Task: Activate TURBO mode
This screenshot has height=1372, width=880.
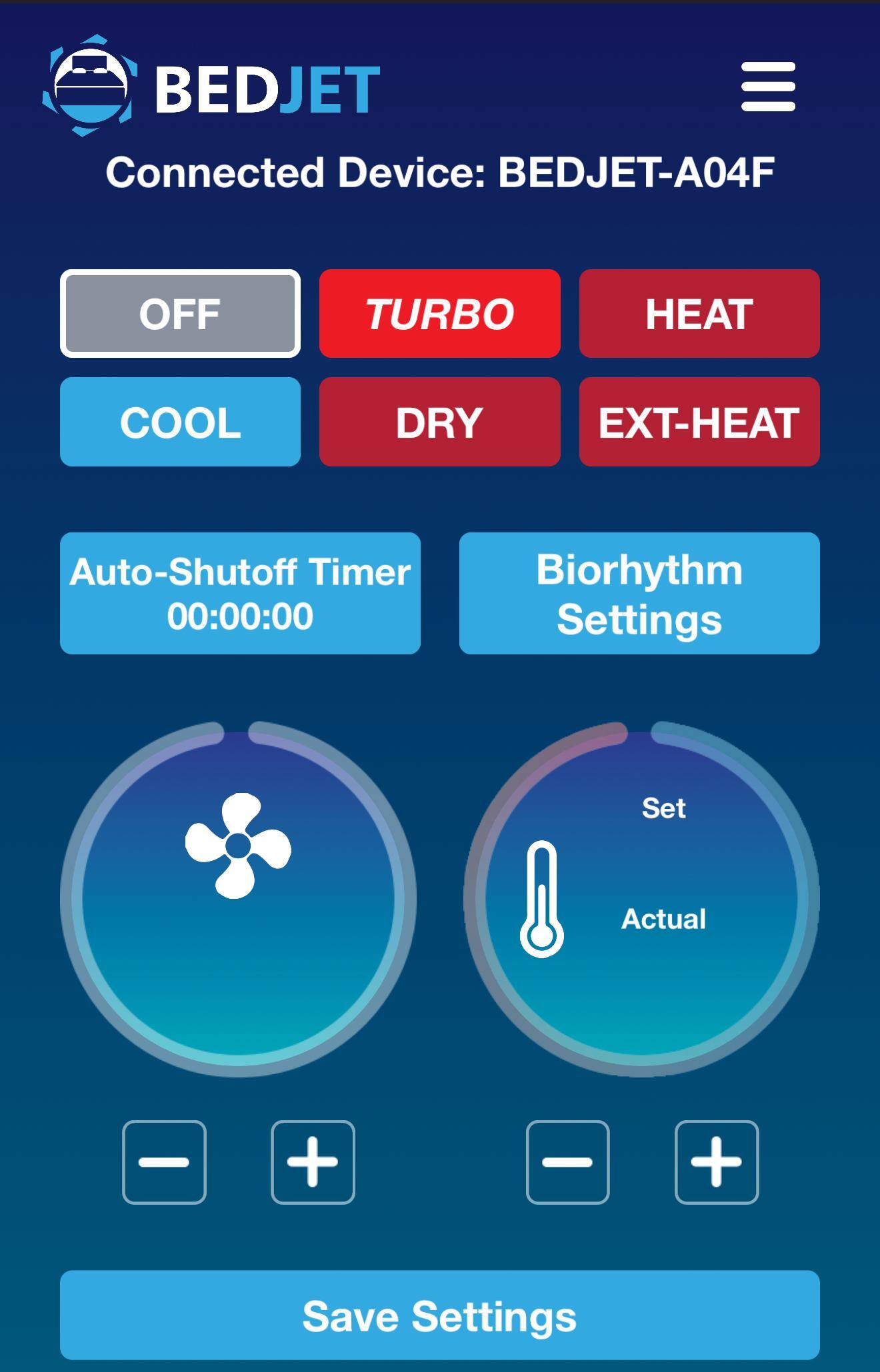Action: (x=439, y=313)
